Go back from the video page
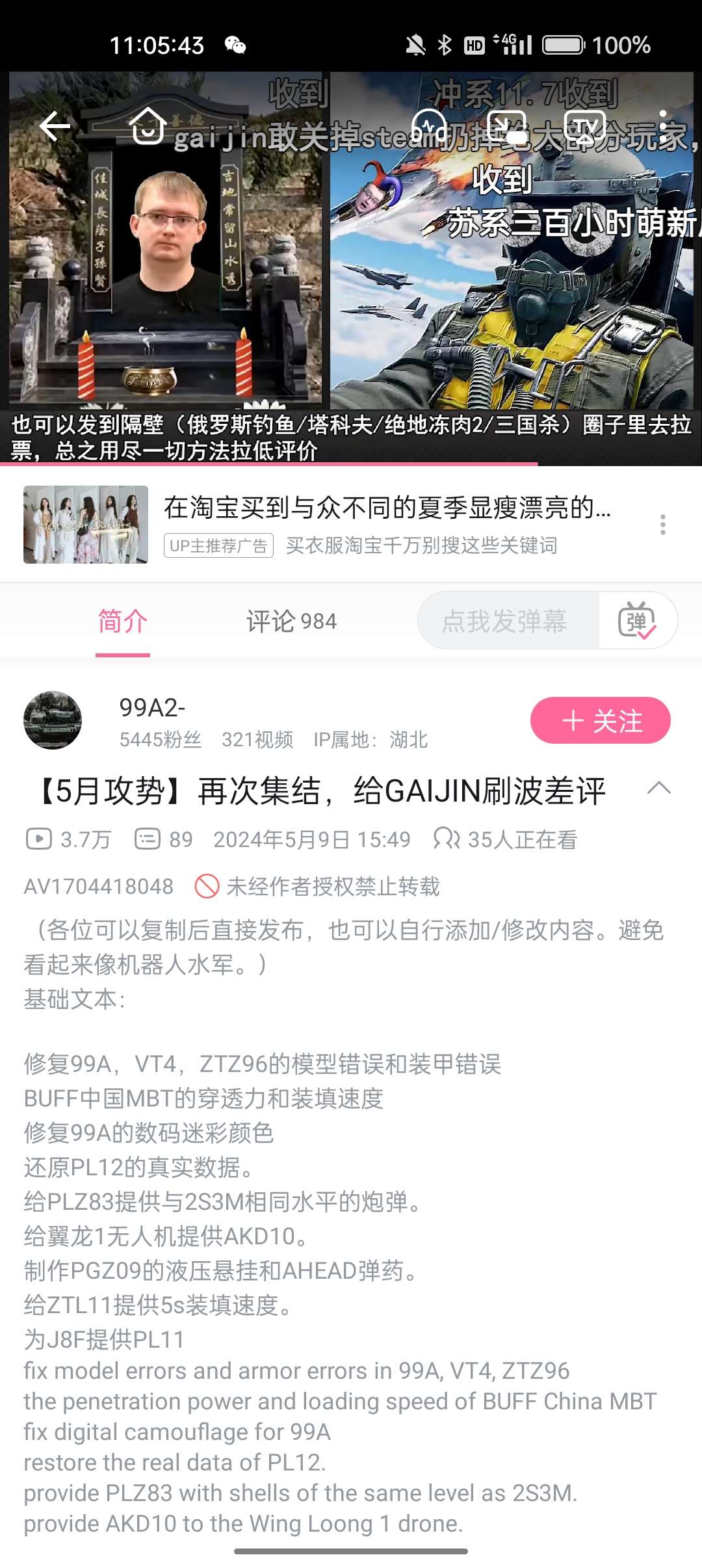The width and height of the screenshot is (702, 1568). [x=55, y=125]
